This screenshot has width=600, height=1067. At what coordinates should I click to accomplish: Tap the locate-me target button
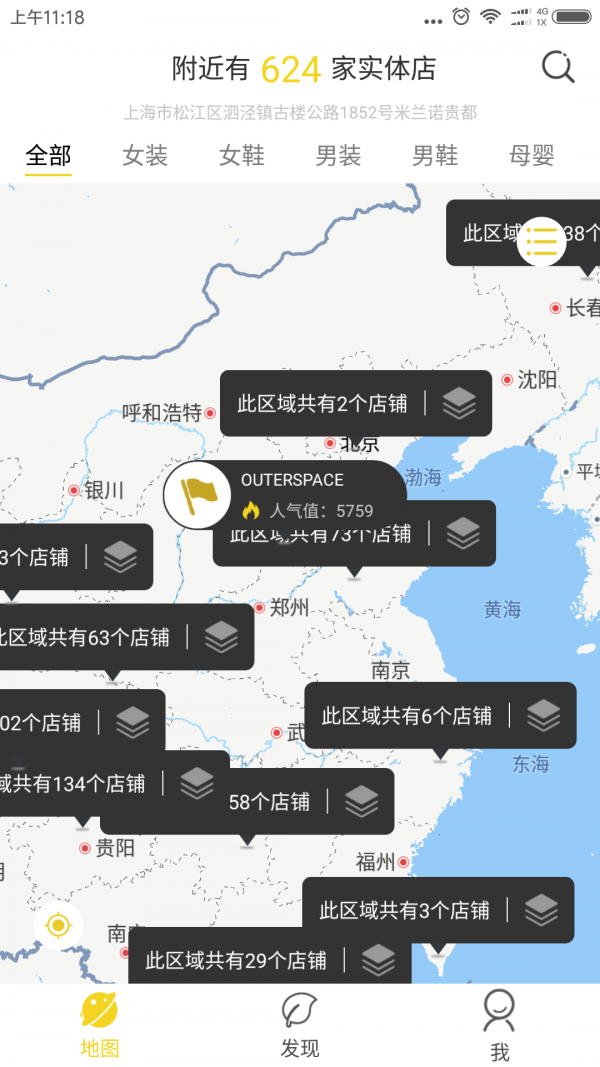click(58, 926)
